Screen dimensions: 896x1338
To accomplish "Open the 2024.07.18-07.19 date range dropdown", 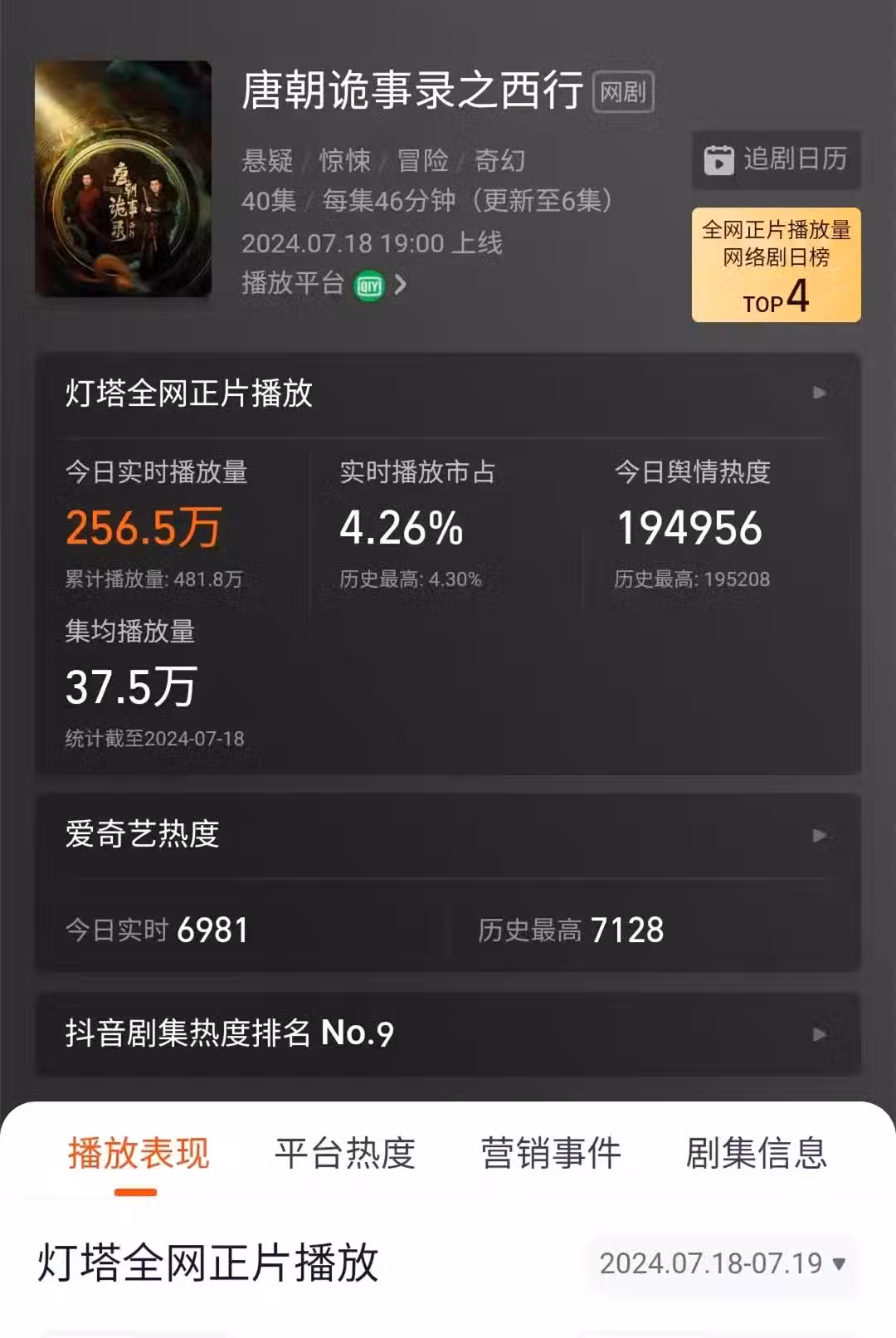I will tap(722, 1264).
